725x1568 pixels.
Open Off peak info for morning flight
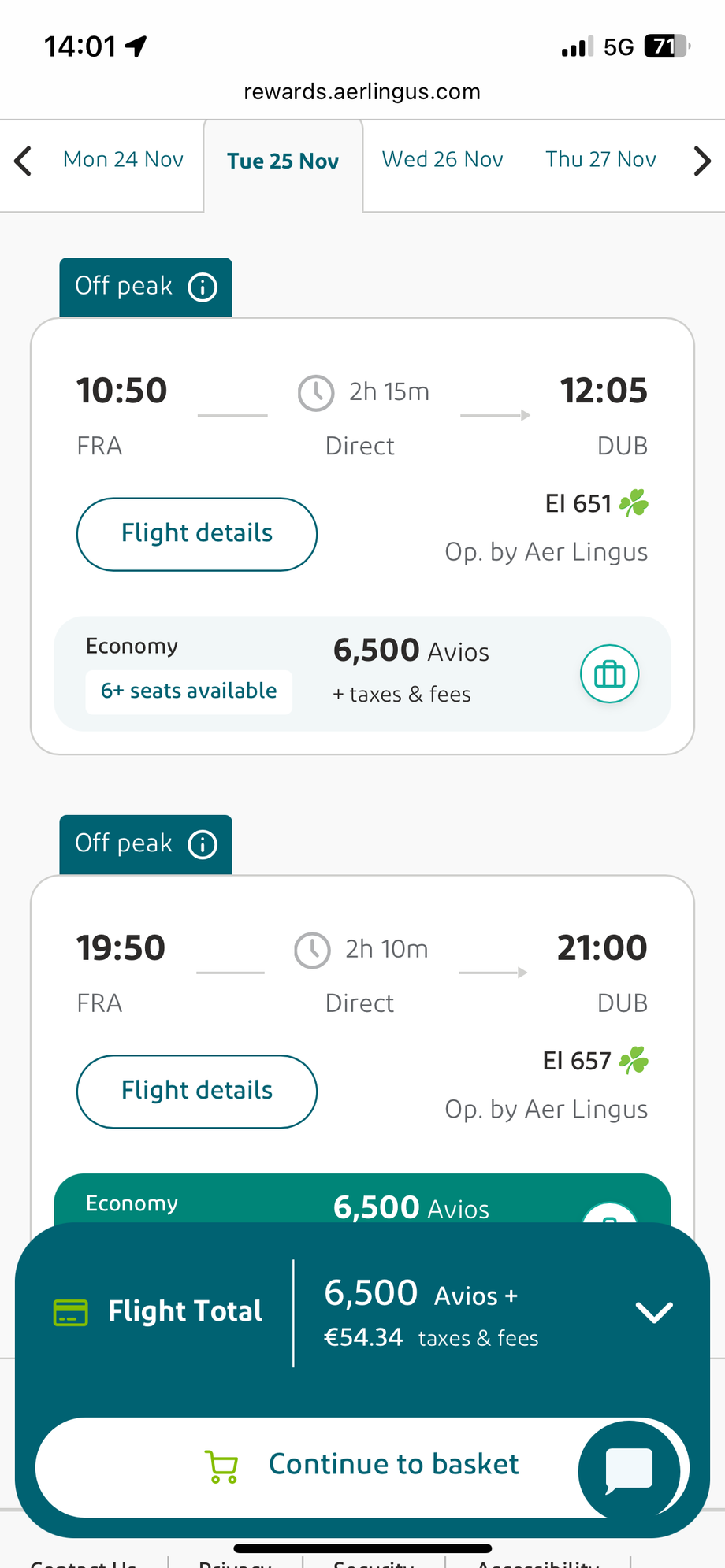tap(203, 287)
